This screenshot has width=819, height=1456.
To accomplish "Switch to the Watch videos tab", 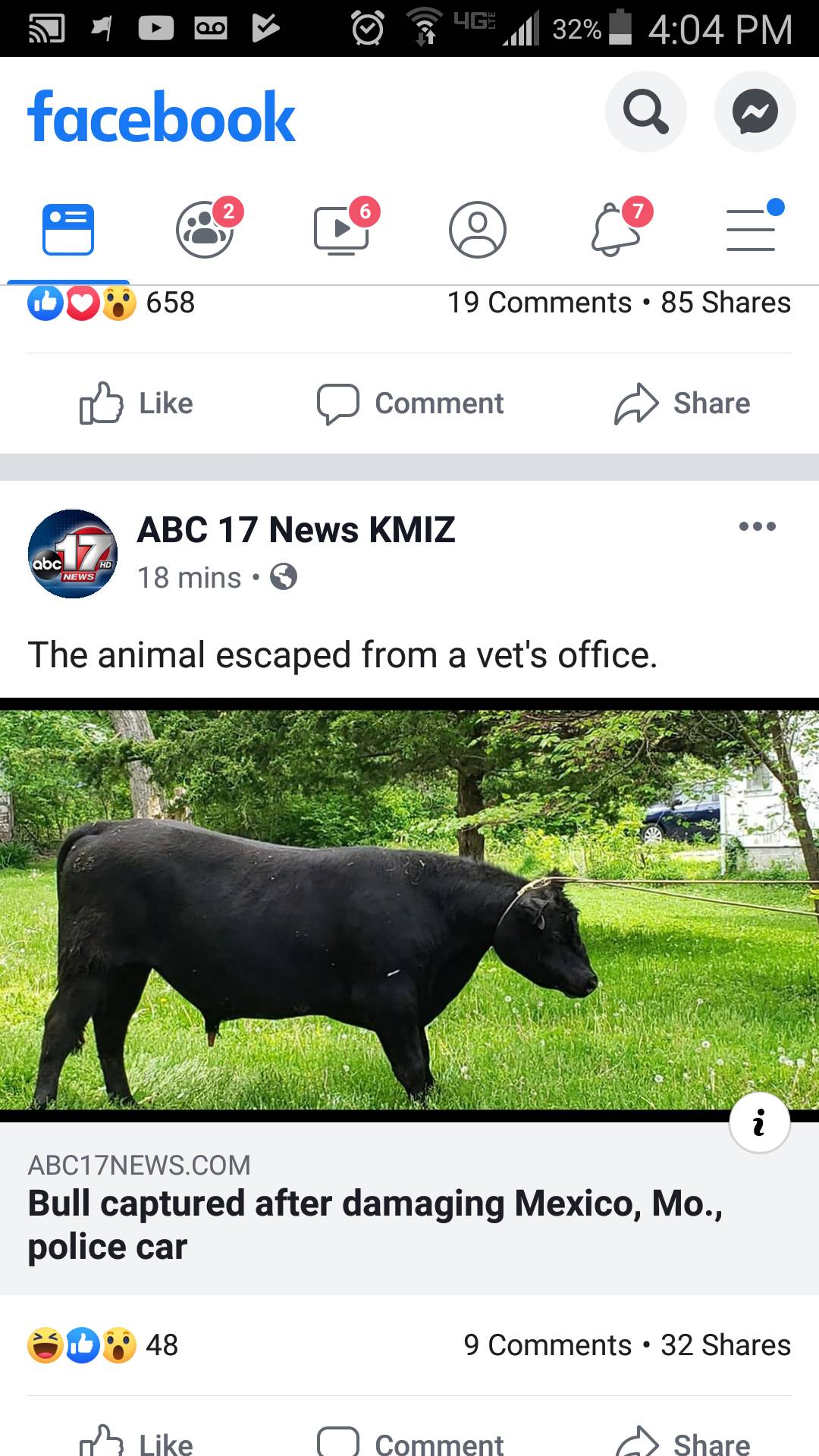I will (342, 229).
